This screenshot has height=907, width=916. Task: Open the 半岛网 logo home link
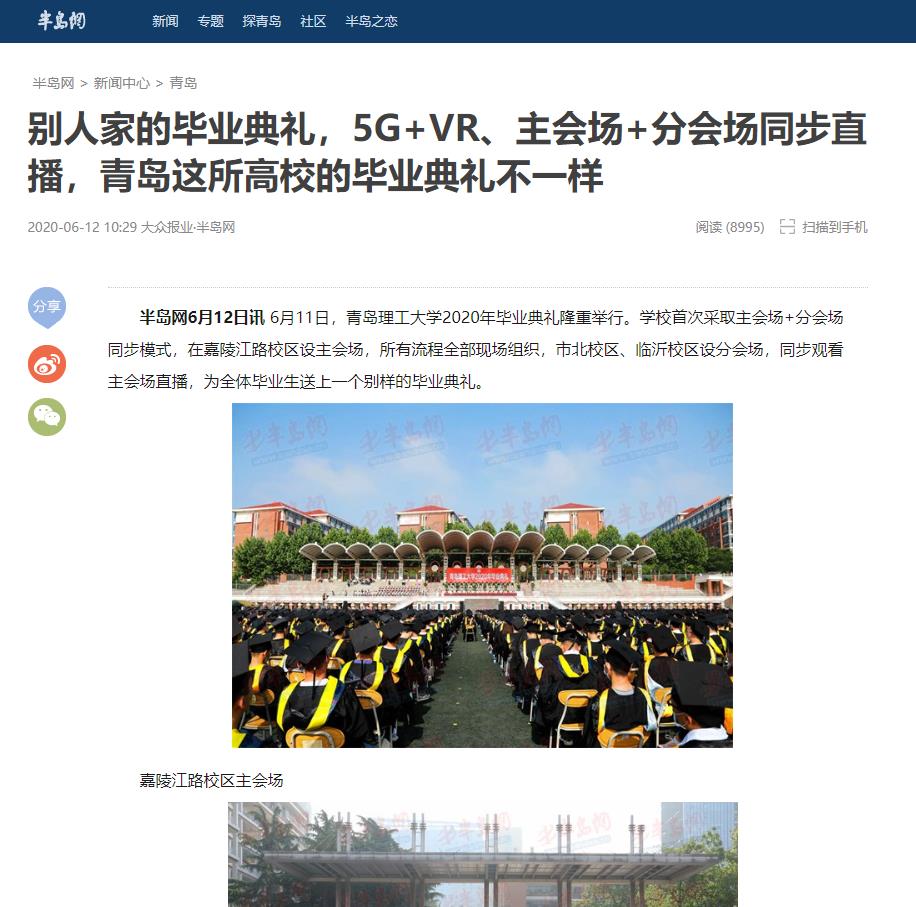(x=62, y=21)
